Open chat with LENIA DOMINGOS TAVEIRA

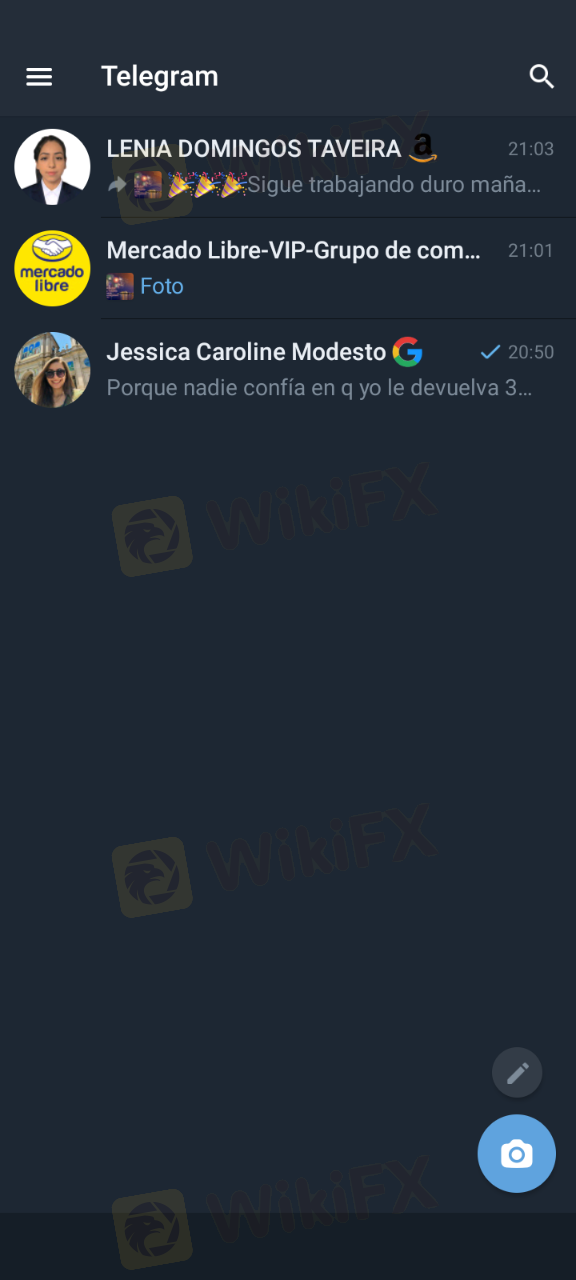(288, 167)
